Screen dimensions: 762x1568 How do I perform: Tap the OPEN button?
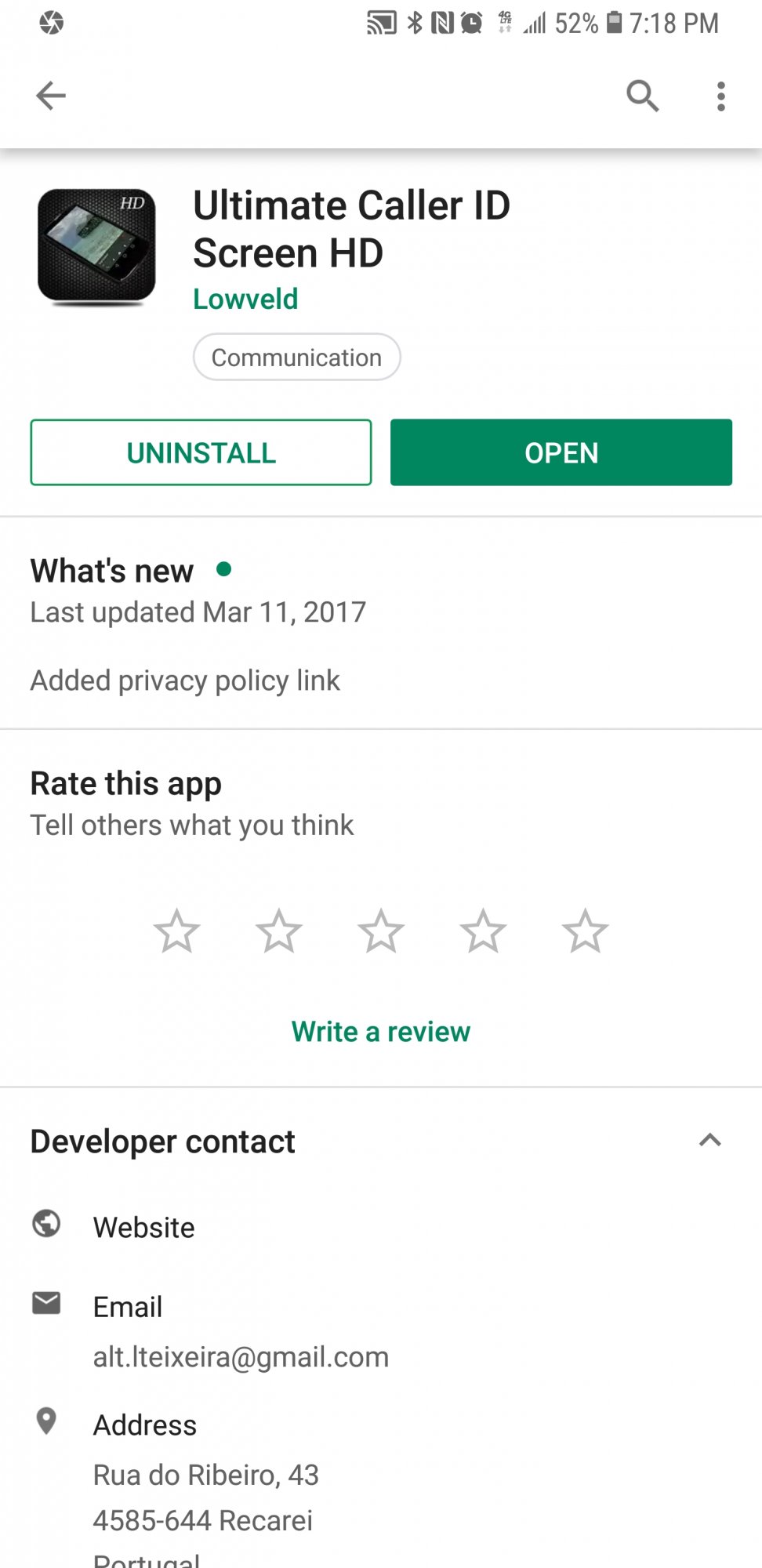pyautogui.click(x=561, y=452)
